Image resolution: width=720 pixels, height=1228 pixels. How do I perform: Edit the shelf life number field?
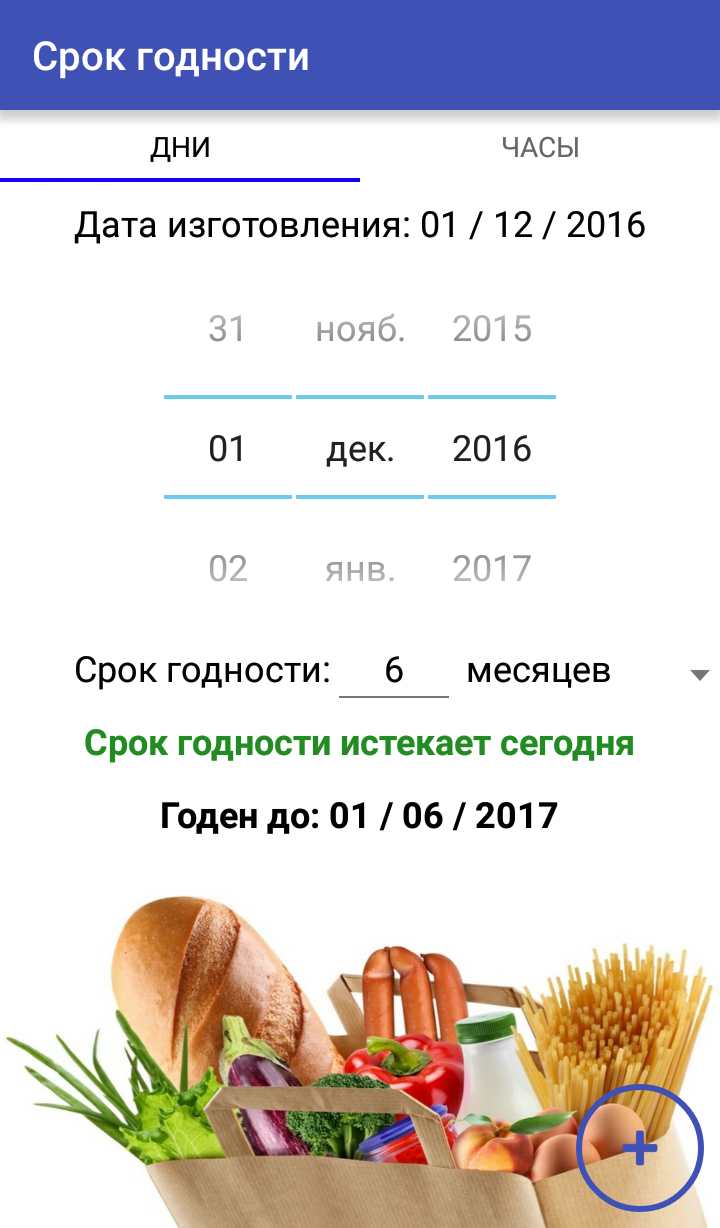coord(394,670)
